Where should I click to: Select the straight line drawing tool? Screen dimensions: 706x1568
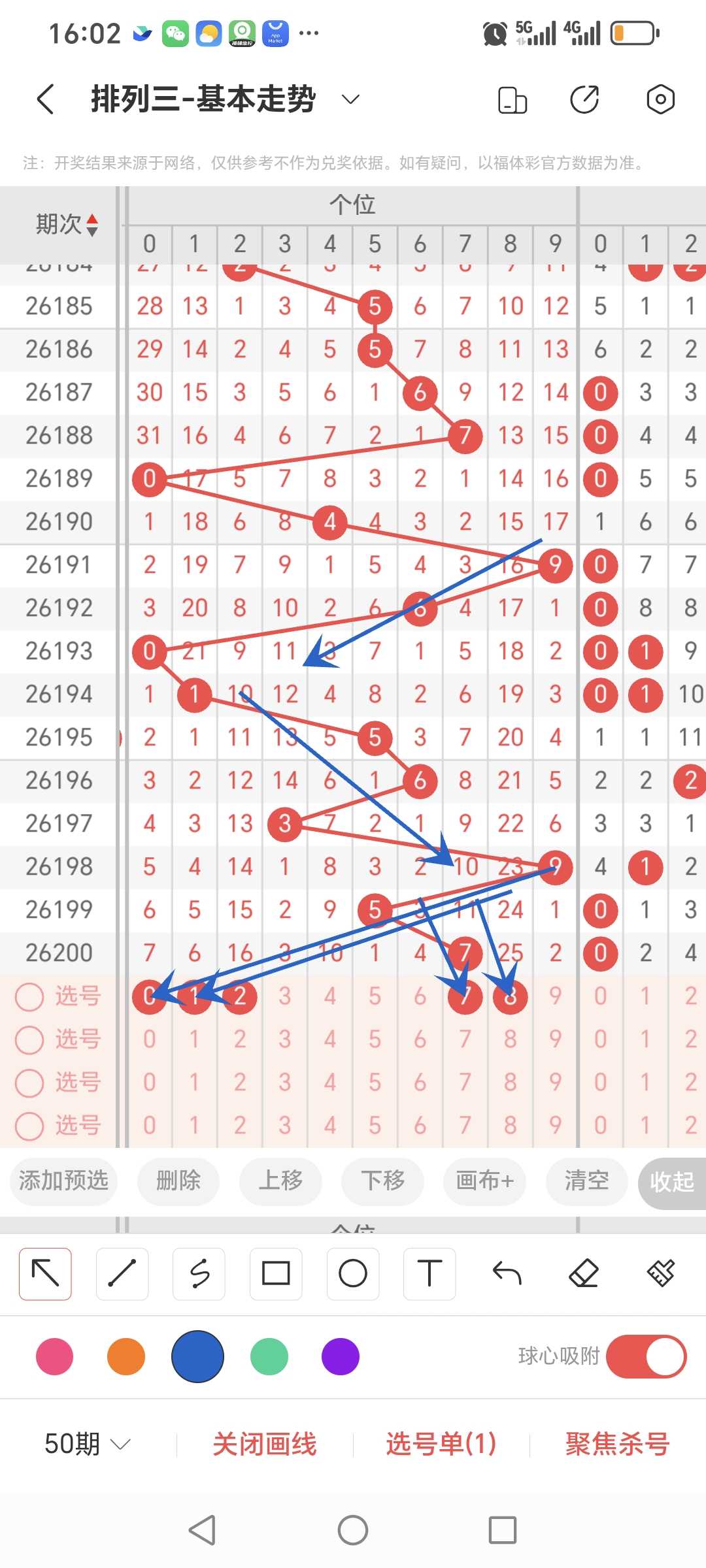coord(122,1273)
